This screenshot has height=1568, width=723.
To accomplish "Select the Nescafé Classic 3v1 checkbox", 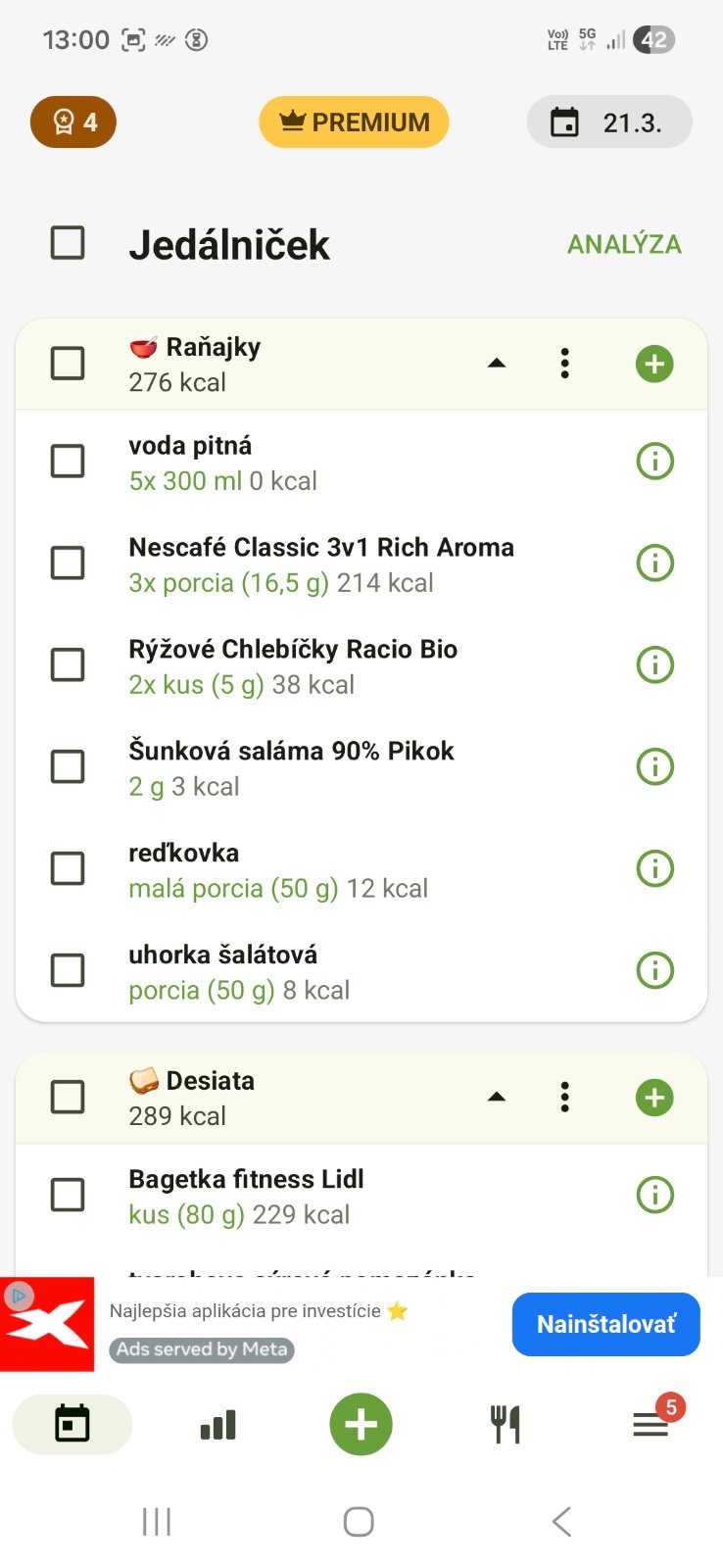I will (68, 563).
